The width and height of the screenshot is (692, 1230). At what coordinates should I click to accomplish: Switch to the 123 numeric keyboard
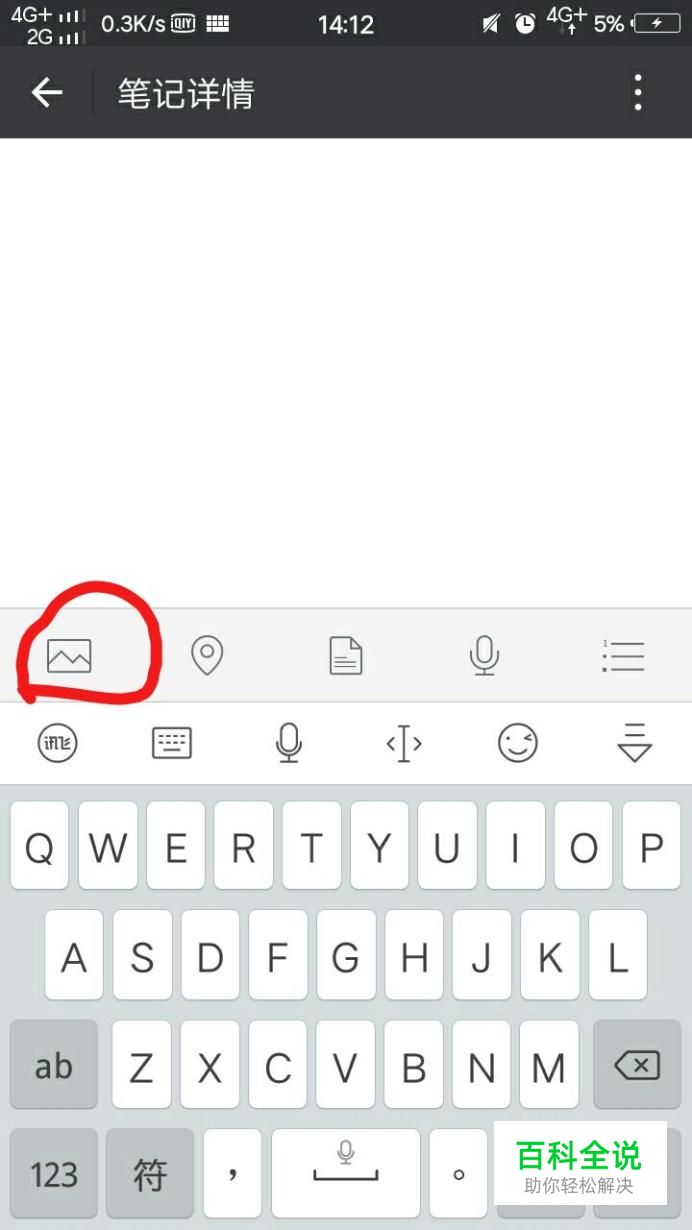pos(54,1173)
